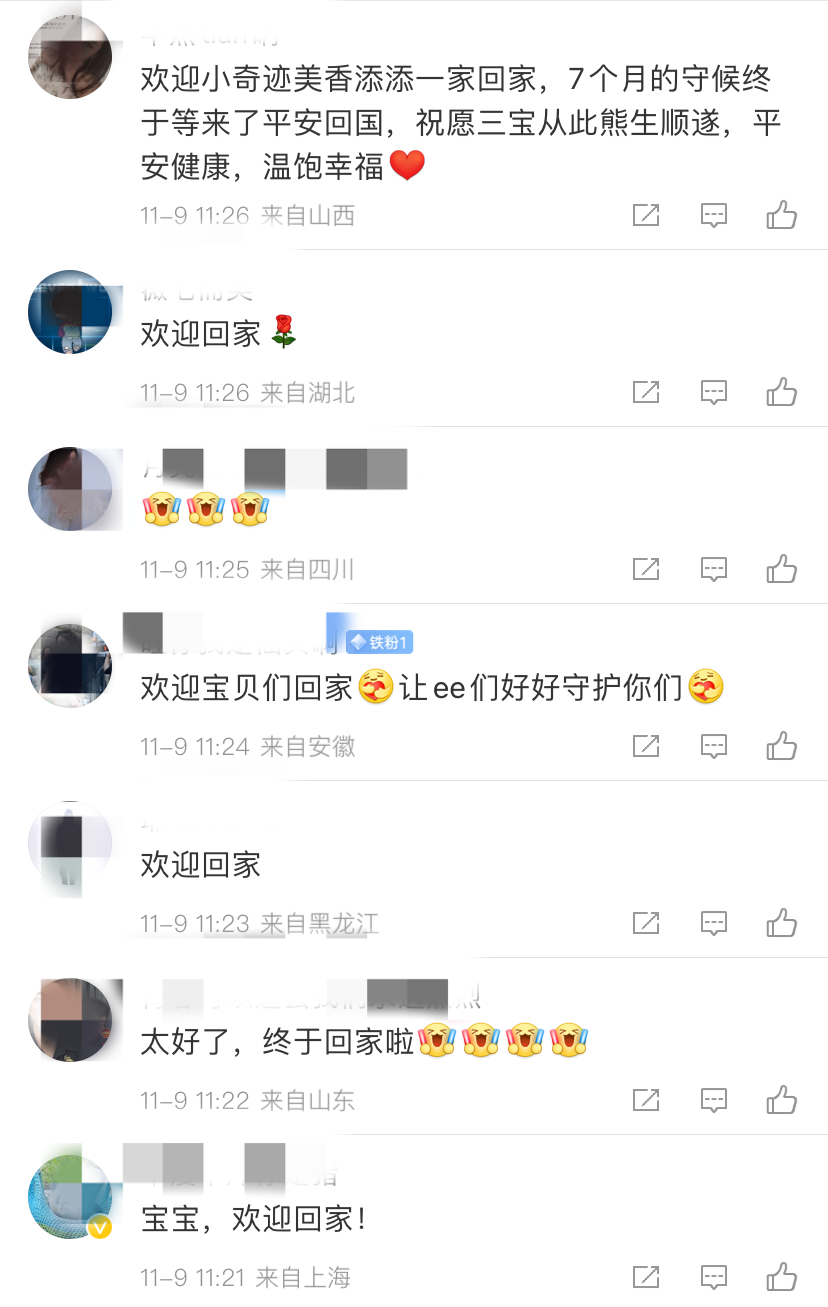Like the comment 宝宝，欢迎回家！
Image resolution: width=828 pixels, height=1307 pixels.
point(781,1277)
